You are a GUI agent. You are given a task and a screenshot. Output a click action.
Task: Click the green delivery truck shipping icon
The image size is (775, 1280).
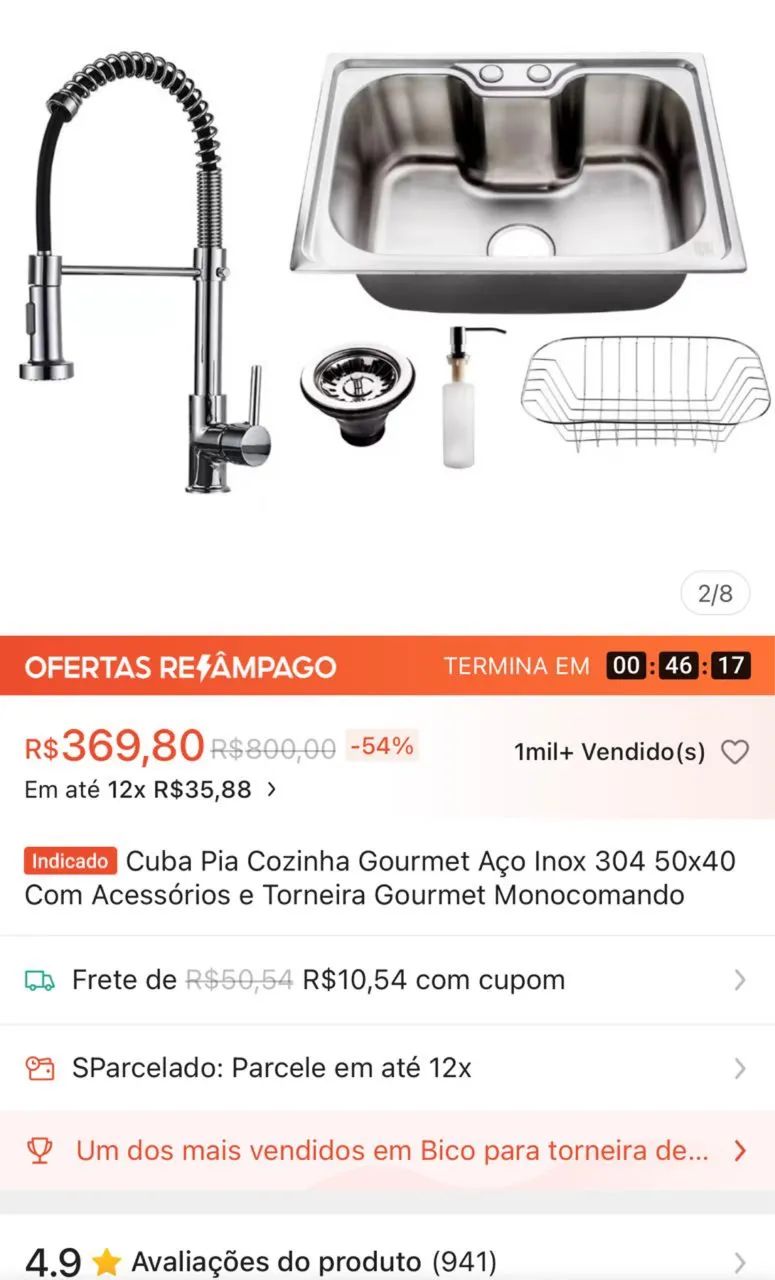(42, 980)
